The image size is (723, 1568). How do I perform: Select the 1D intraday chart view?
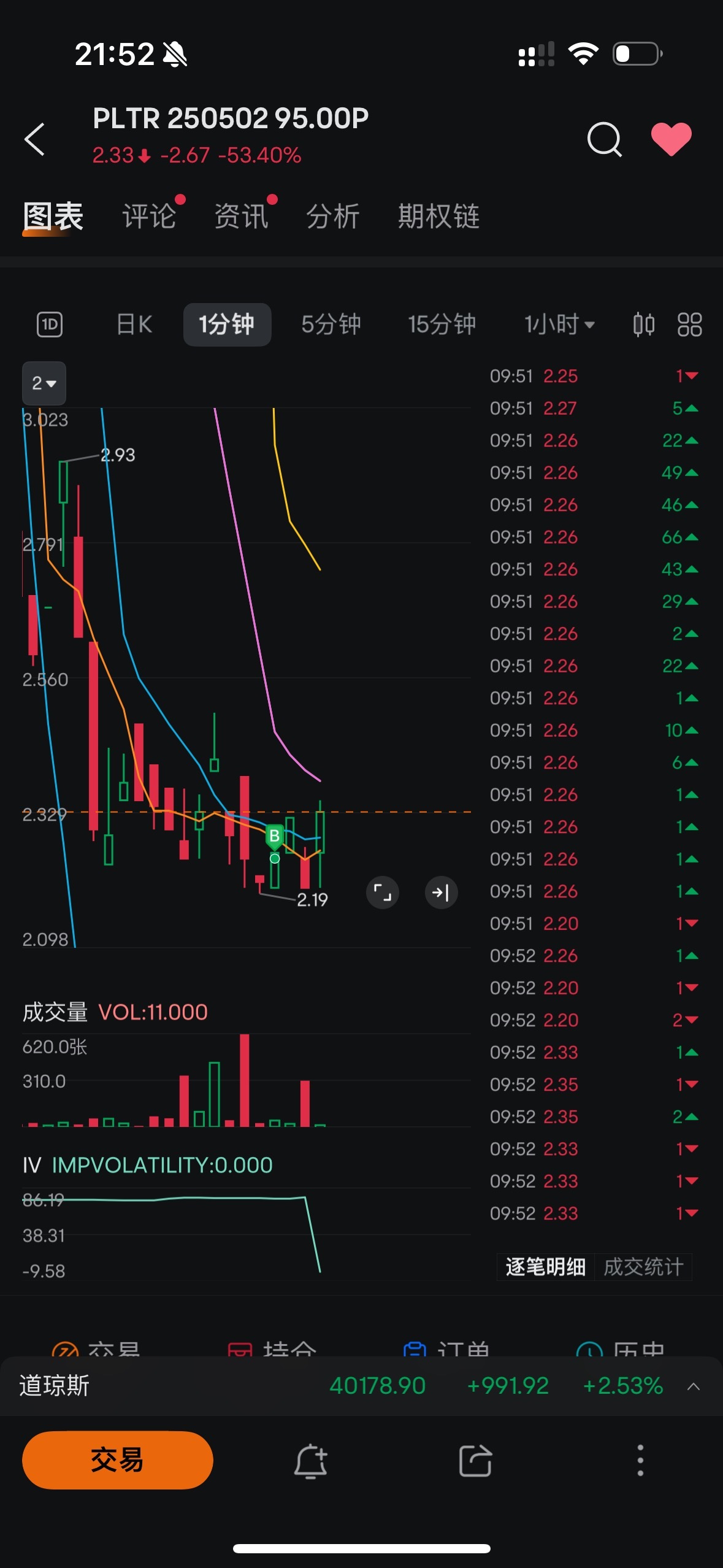[x=50, y=325]
